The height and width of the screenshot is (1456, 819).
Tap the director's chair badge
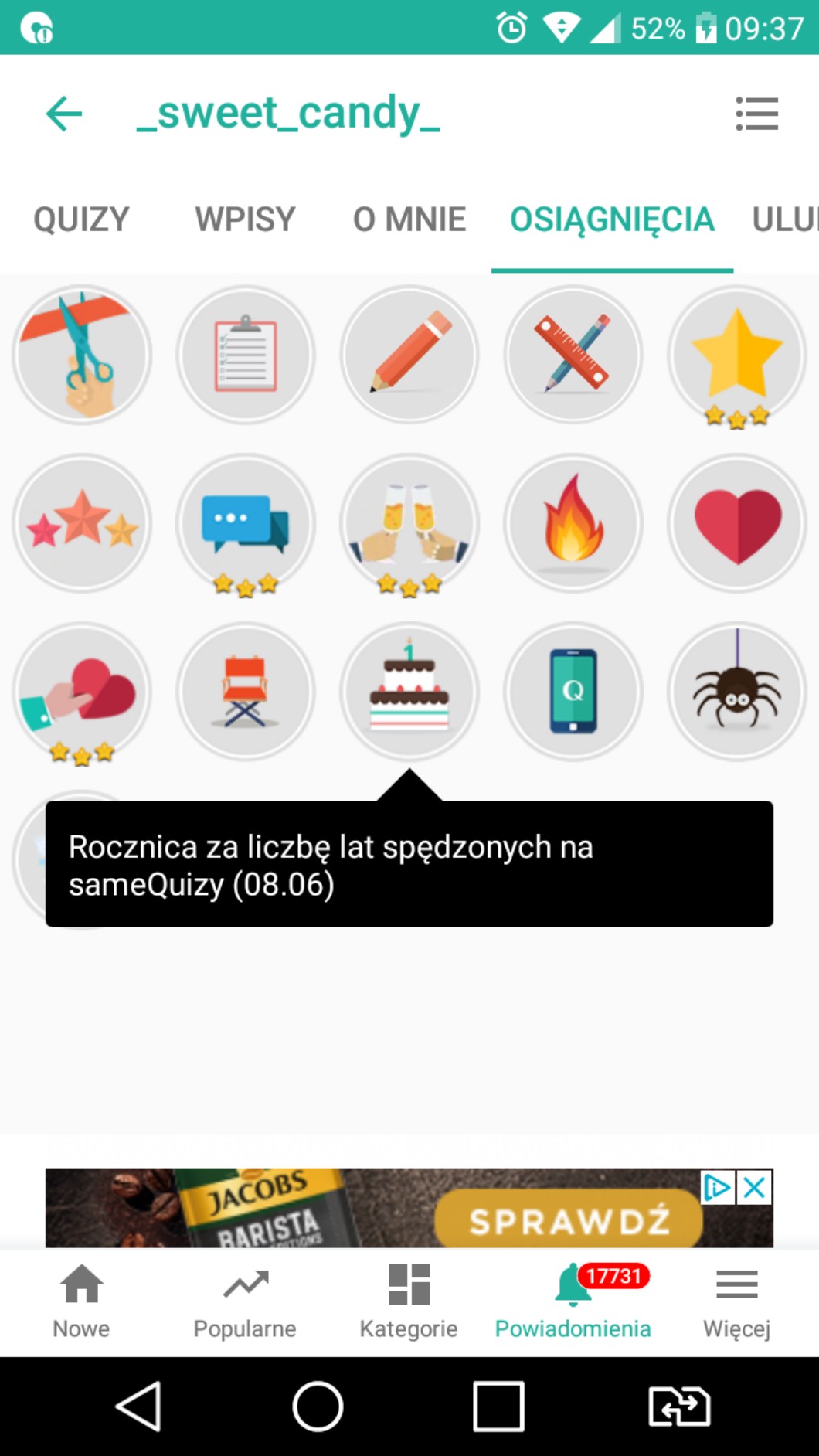point(246,692)
